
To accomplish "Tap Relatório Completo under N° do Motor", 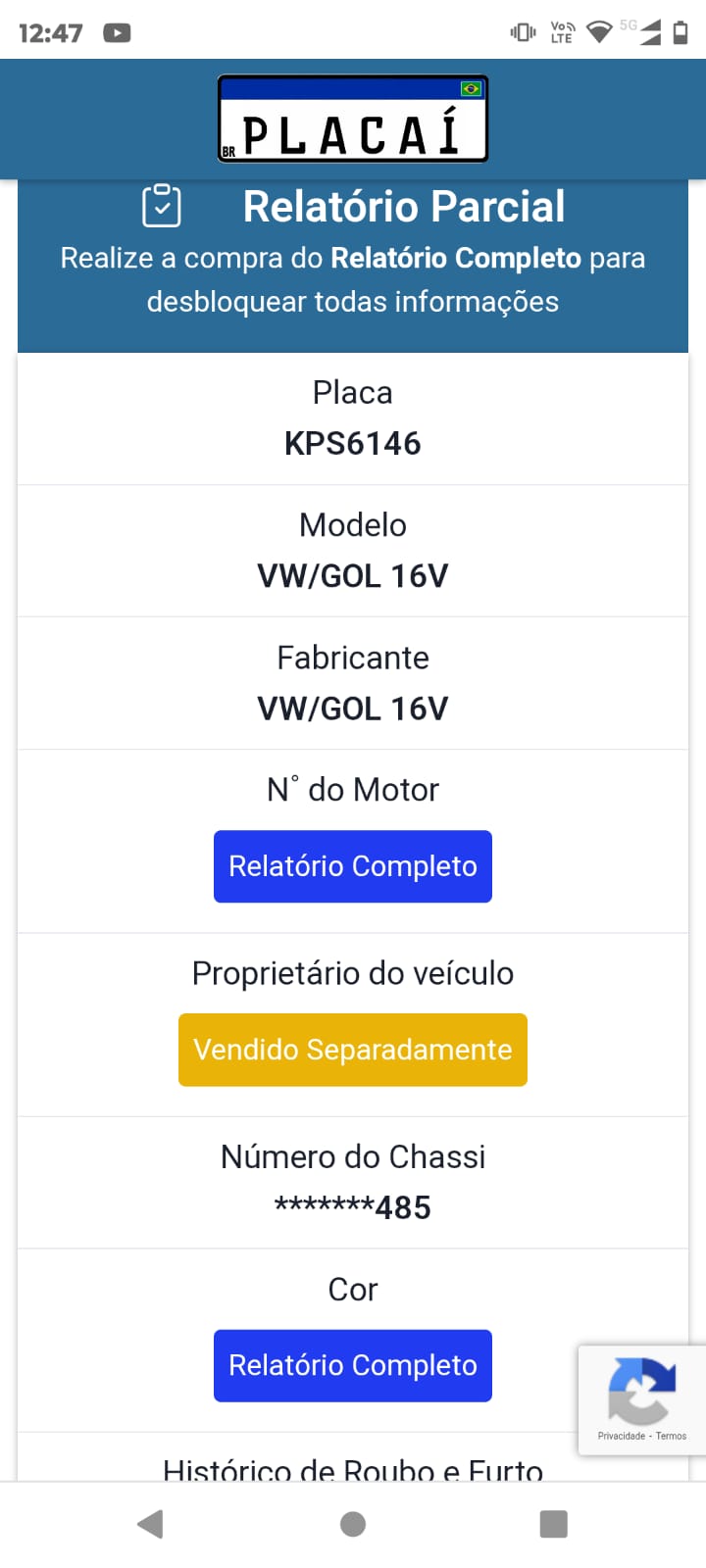I will click(x=353, y=866).
